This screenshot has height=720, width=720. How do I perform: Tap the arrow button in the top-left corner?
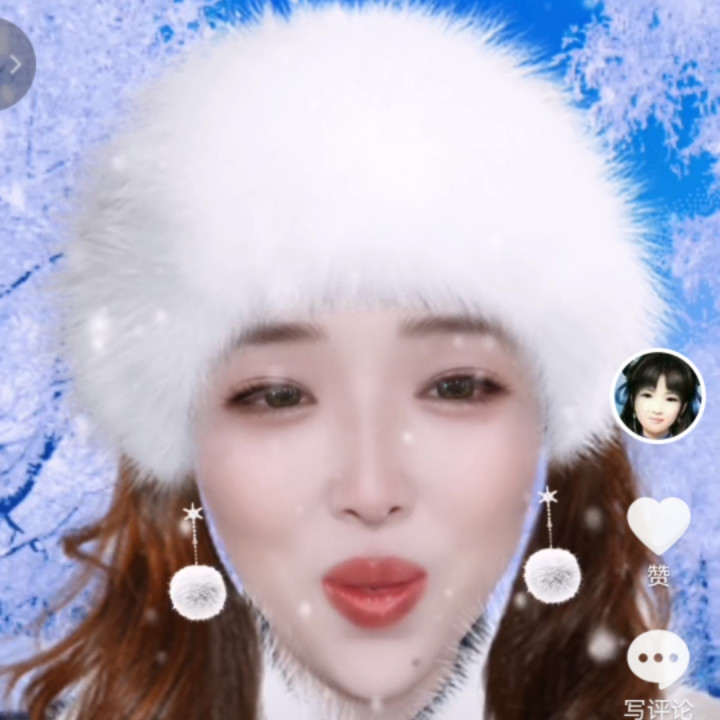click(14, 65)
